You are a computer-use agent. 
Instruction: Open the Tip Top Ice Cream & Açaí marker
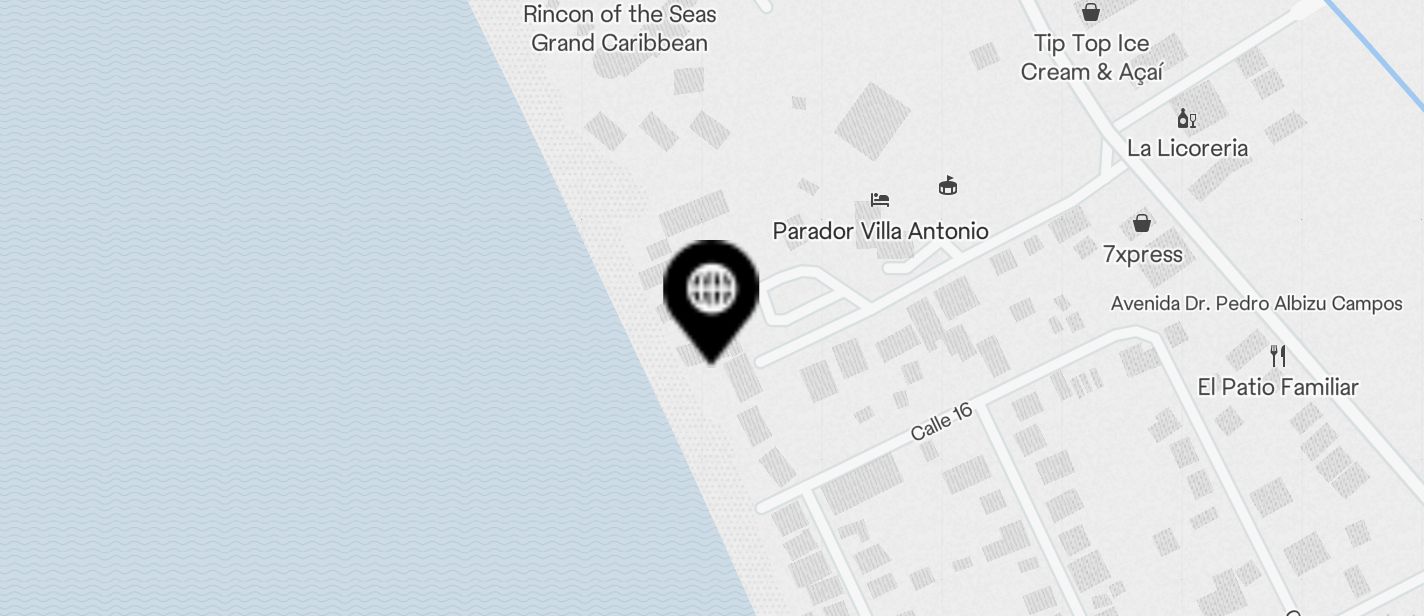(1091, 13)
